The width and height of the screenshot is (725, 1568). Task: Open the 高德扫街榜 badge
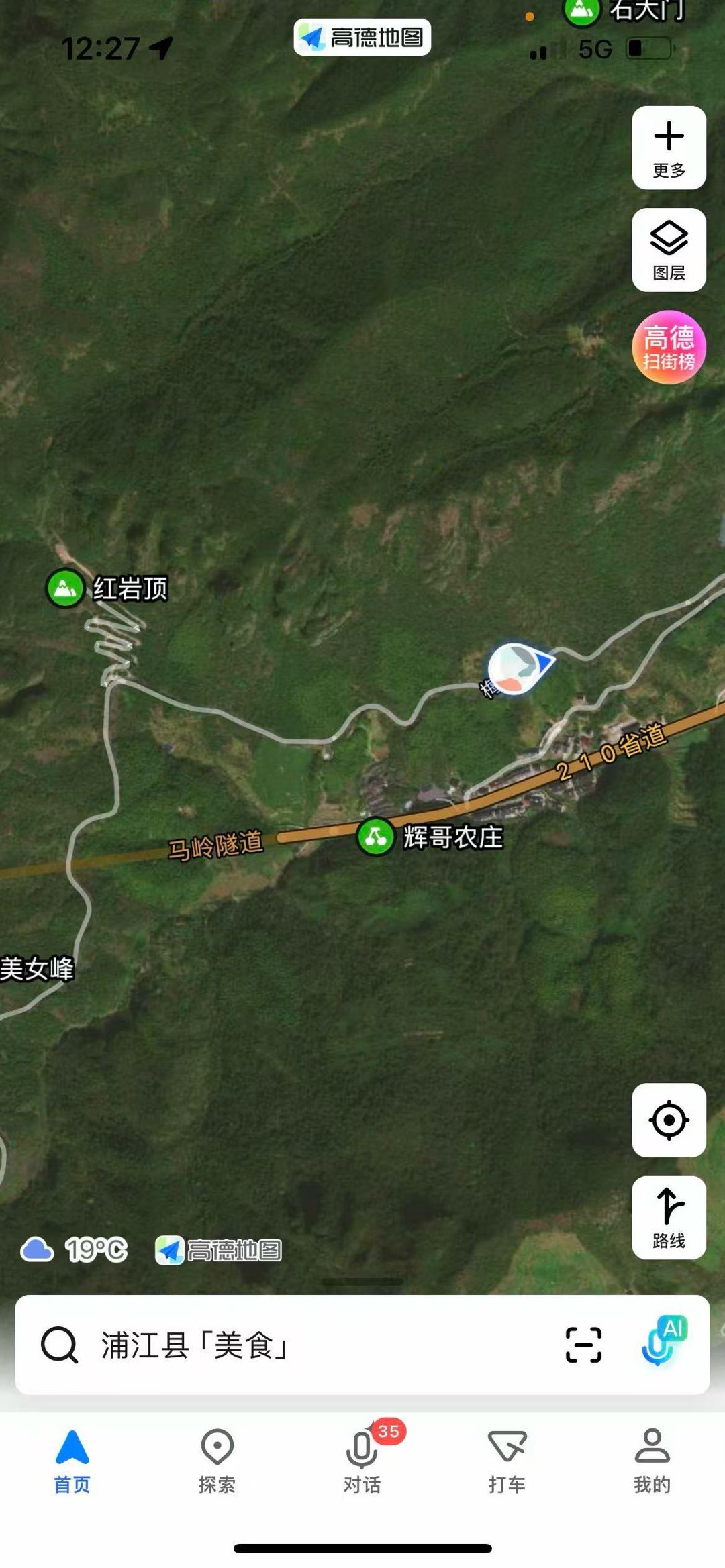tap(669, 347)
